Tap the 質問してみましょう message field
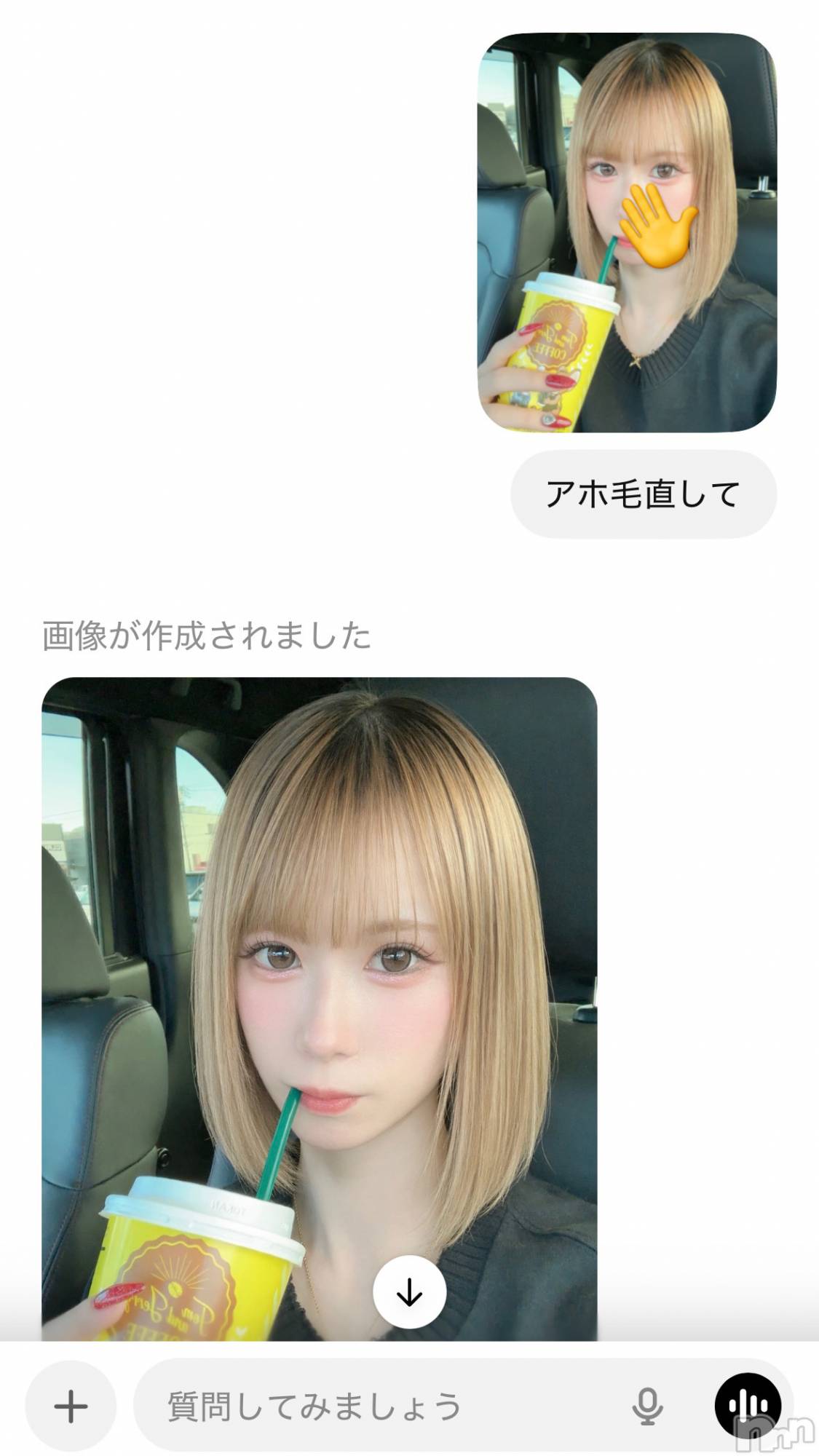 (379, 1406)
